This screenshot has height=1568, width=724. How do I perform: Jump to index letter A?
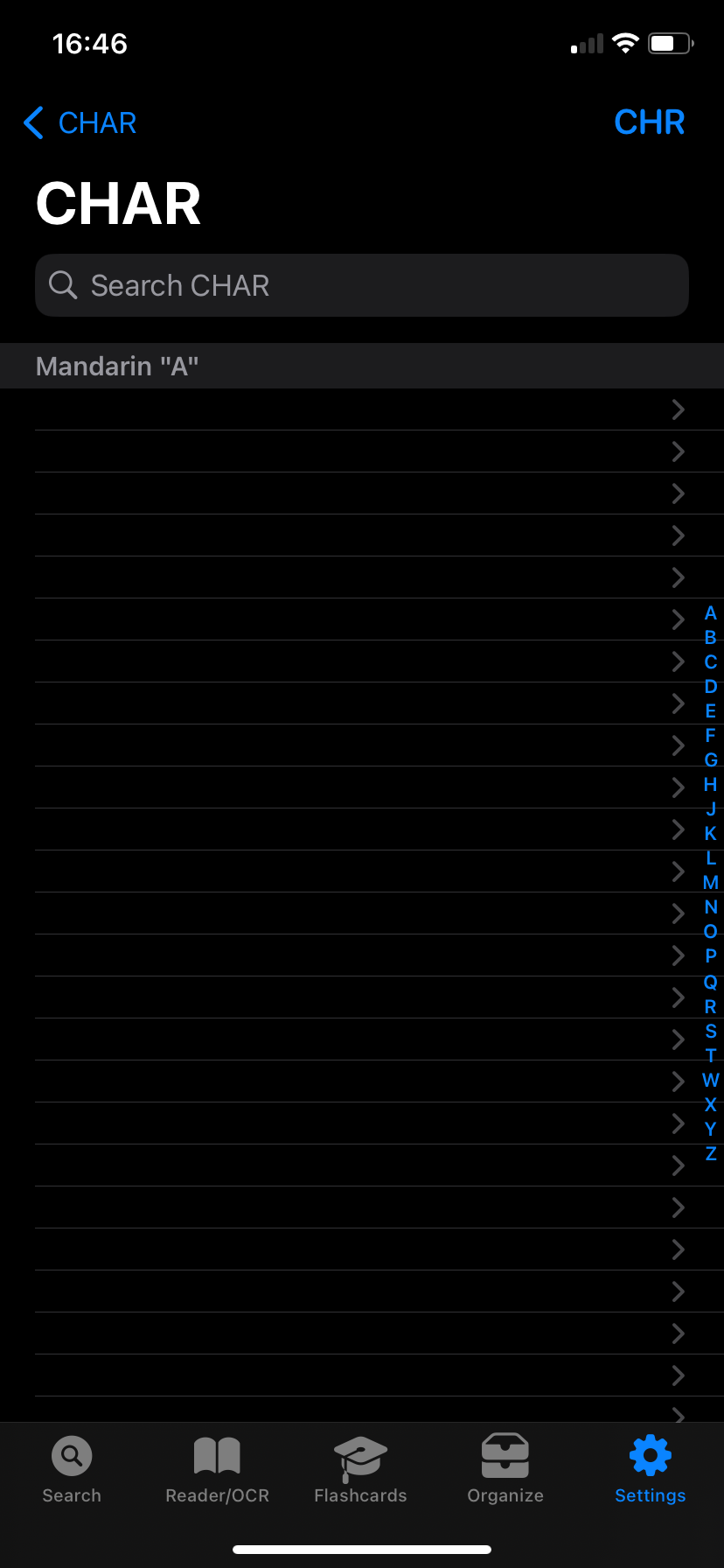pos(711,613)
